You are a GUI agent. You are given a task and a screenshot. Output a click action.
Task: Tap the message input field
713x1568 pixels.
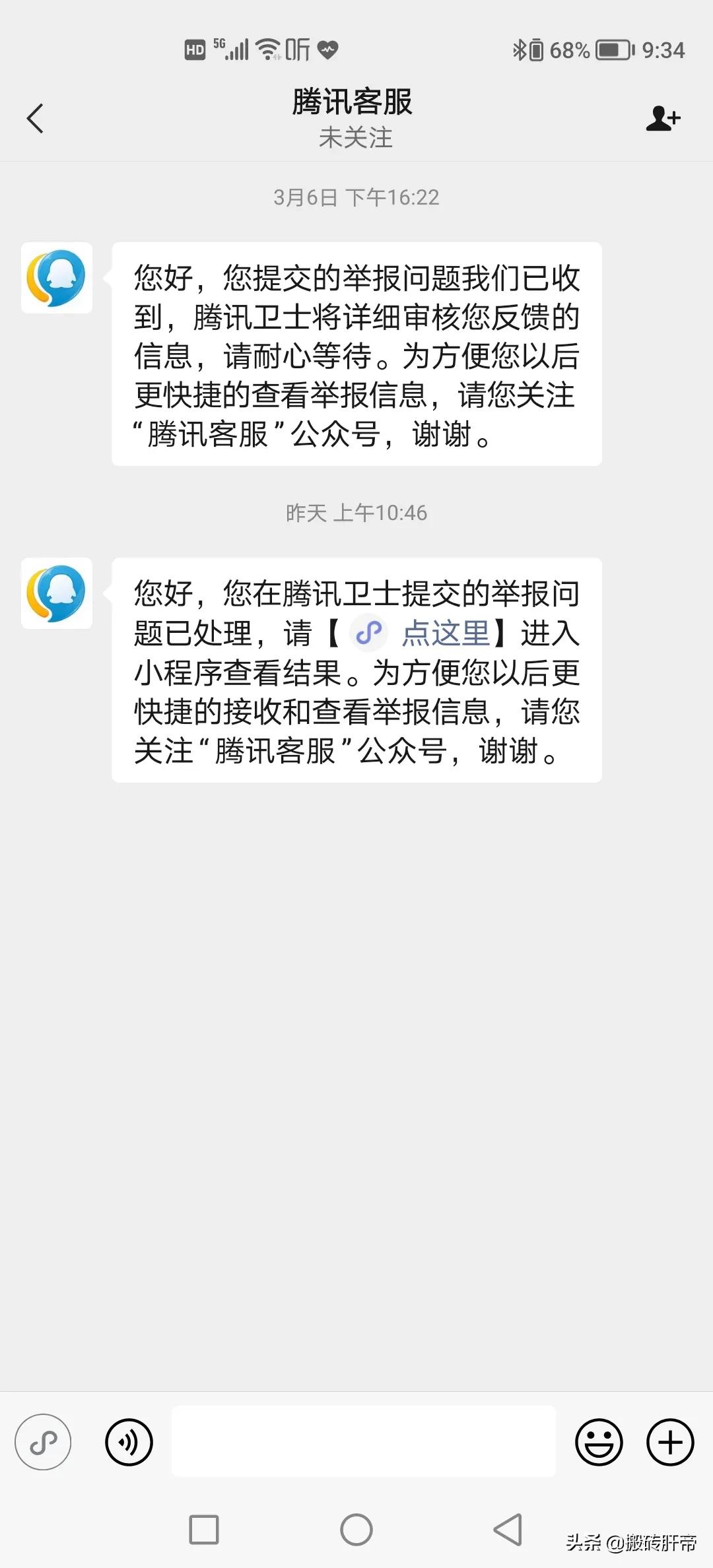coord(362,1441)
